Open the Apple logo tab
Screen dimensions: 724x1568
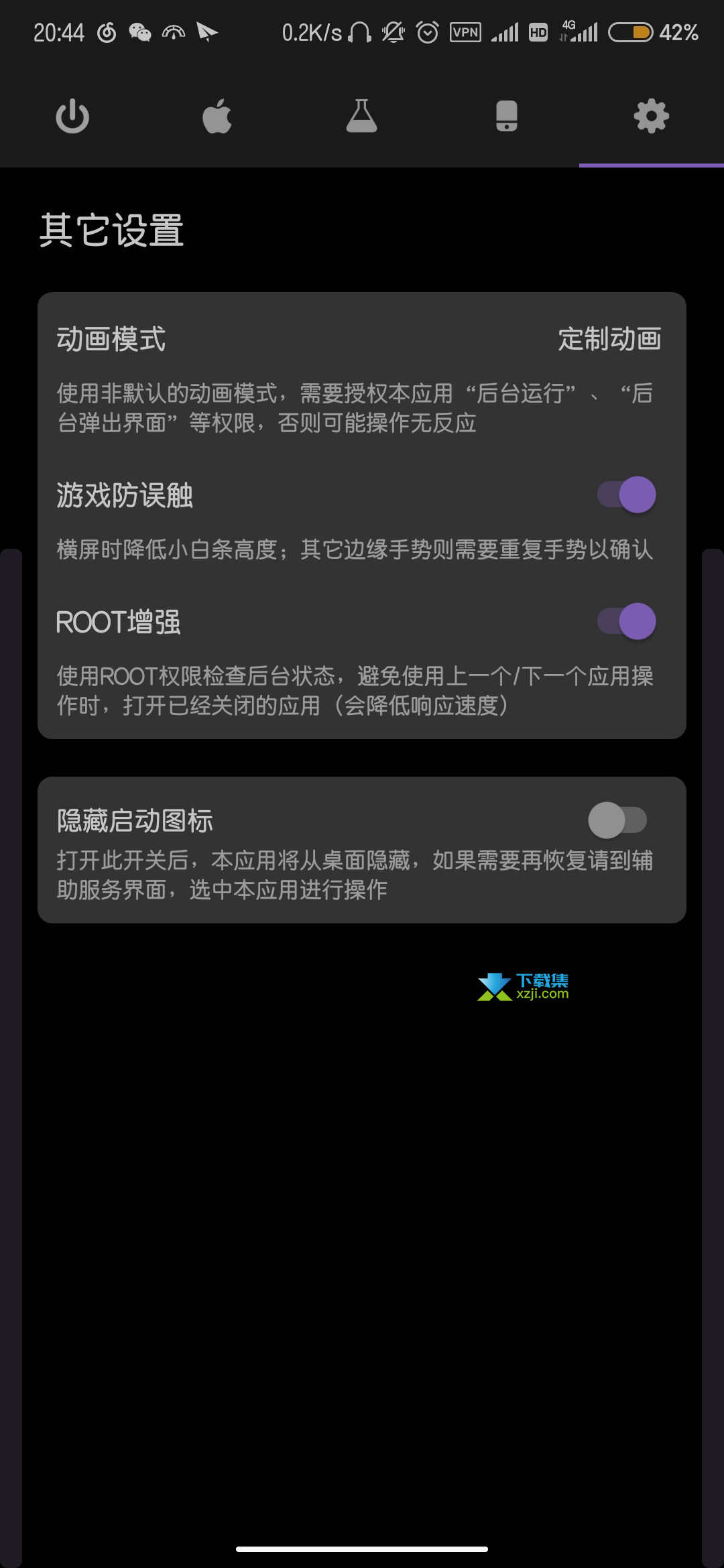click(217, 117)
